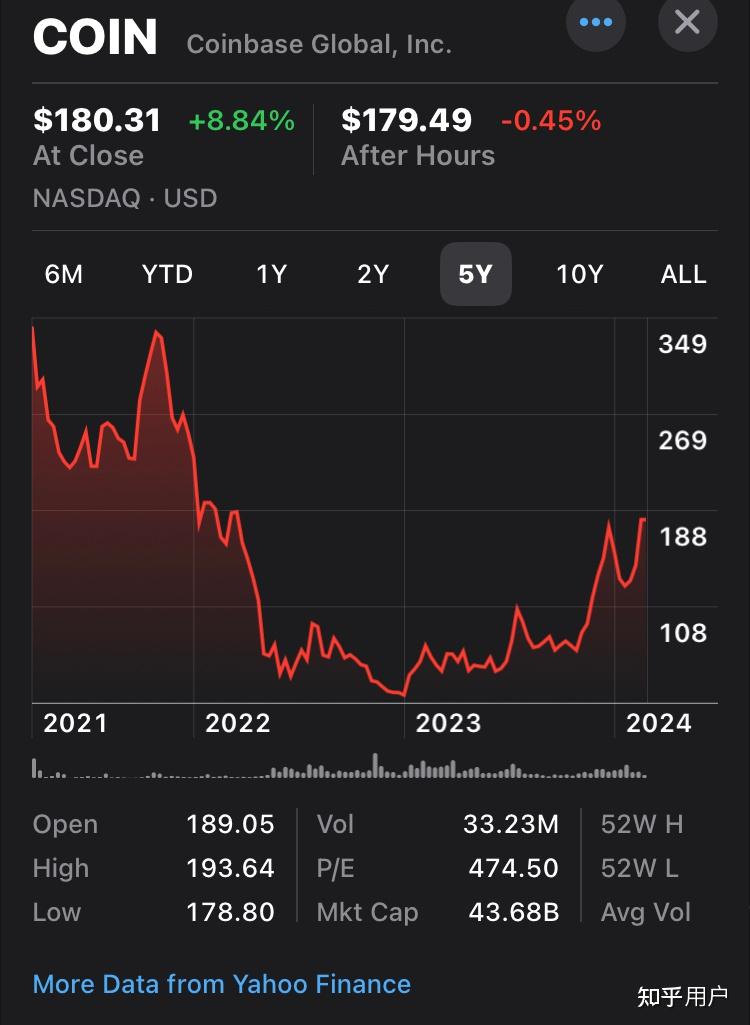Select the YTD chart view
750x1025 pixels.
(165, 274)
